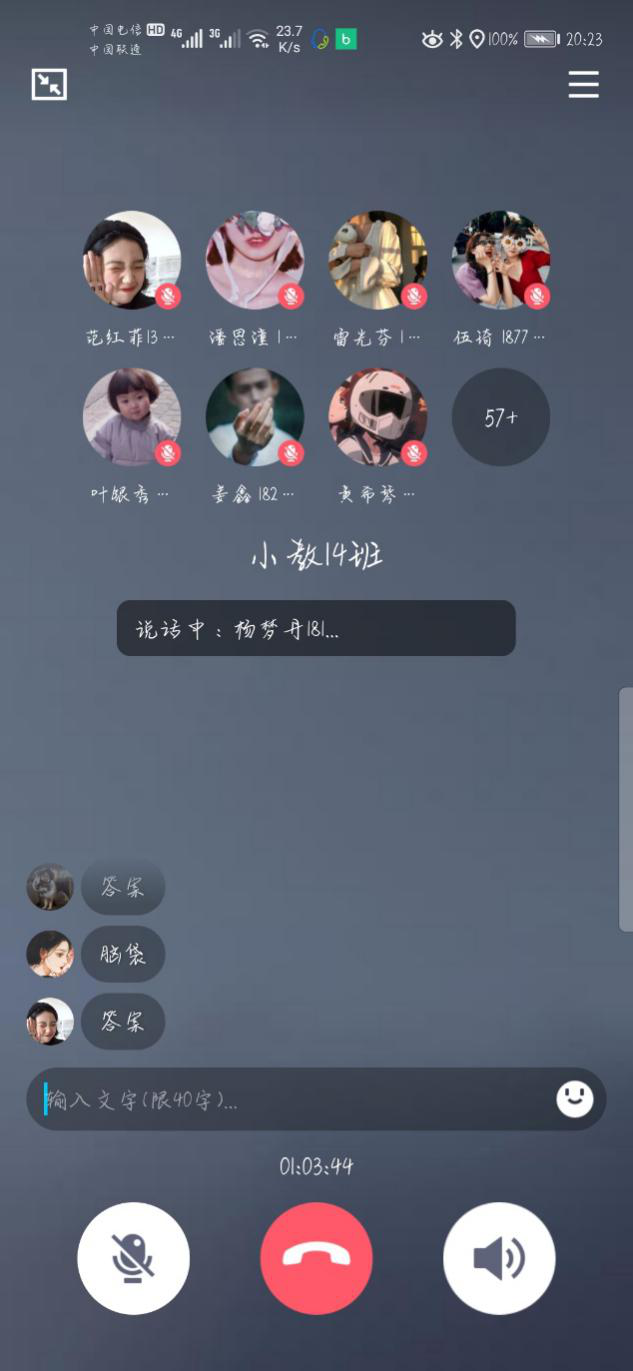This screenshot has height=1371, width=633.
Task: Tap the message input field
Action: (x=290, y=1100)
